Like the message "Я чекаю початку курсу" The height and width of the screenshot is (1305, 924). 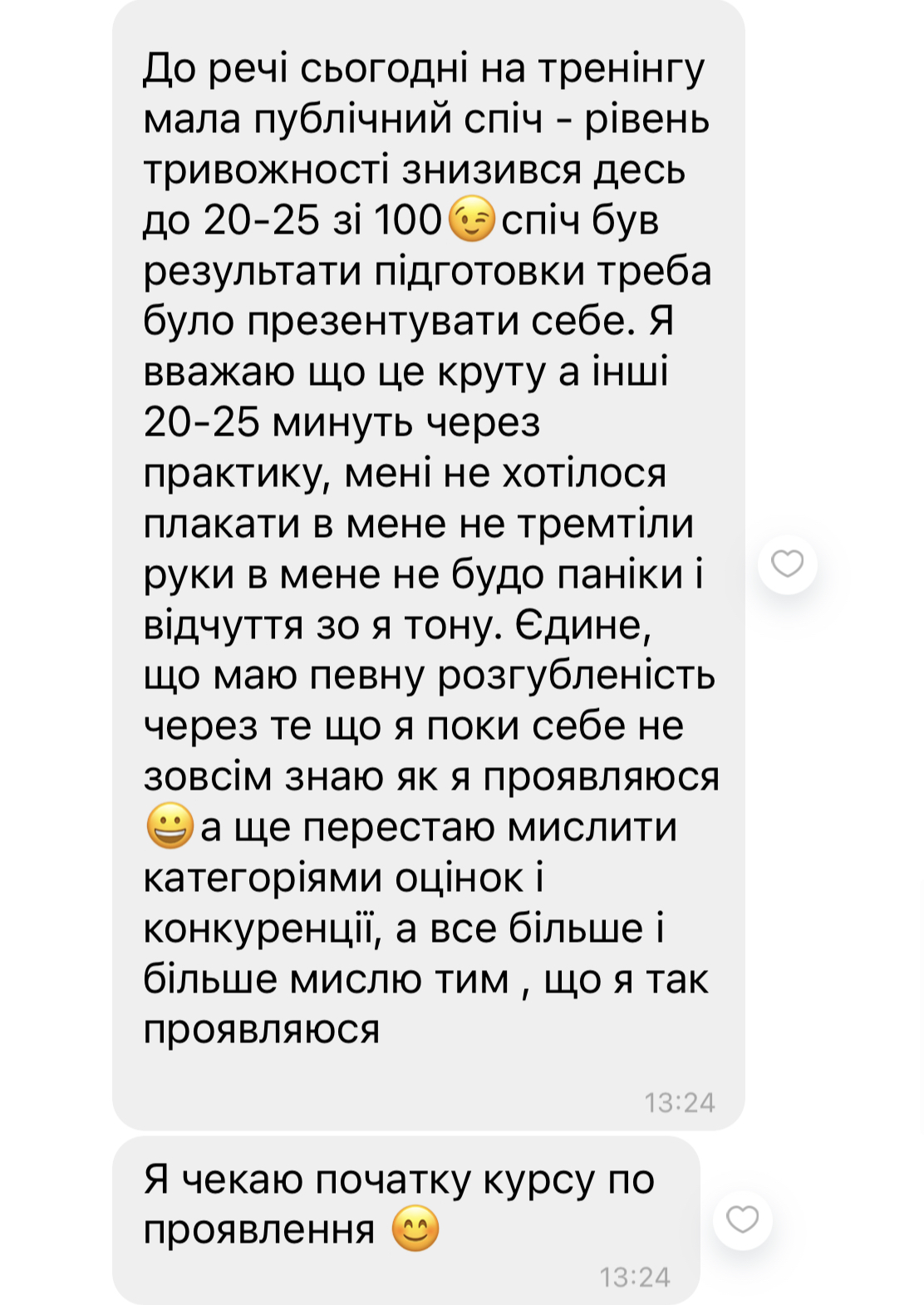point(742,1219)
